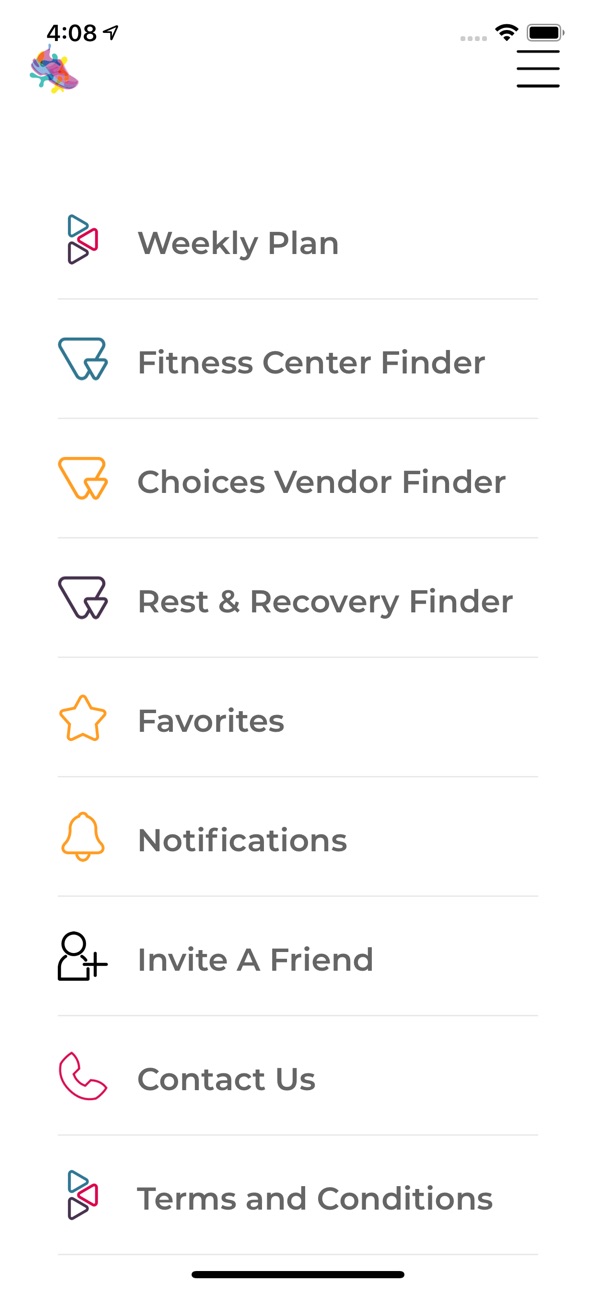Tap Invite A Friend
Image resolution: width=596 pixels, height=1290 pixels.
point(298,957)
